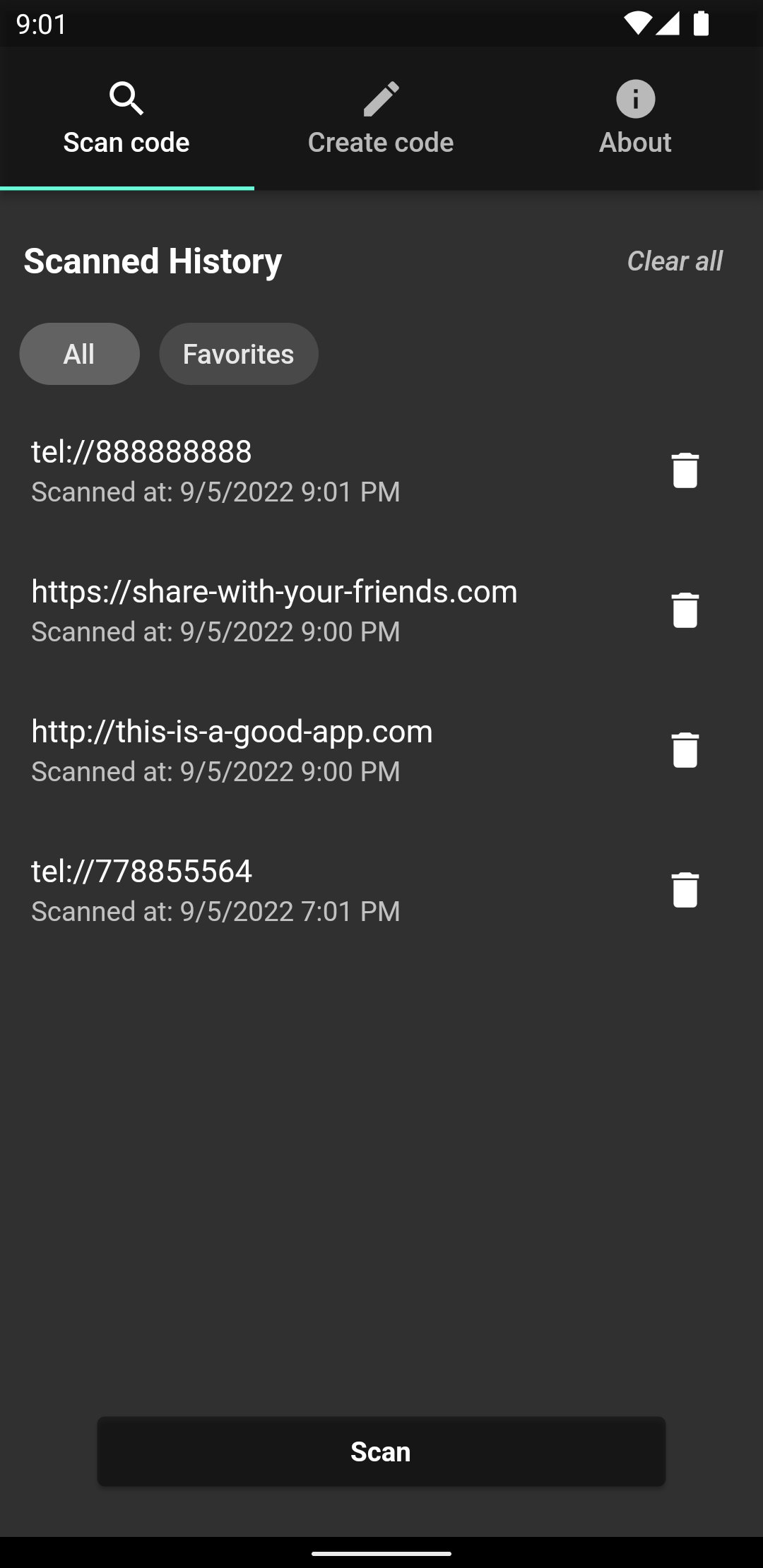Start a new scan with Scan button
Image resolution: width=763 pixels, height=1568 pixels.
(381, 1451)
